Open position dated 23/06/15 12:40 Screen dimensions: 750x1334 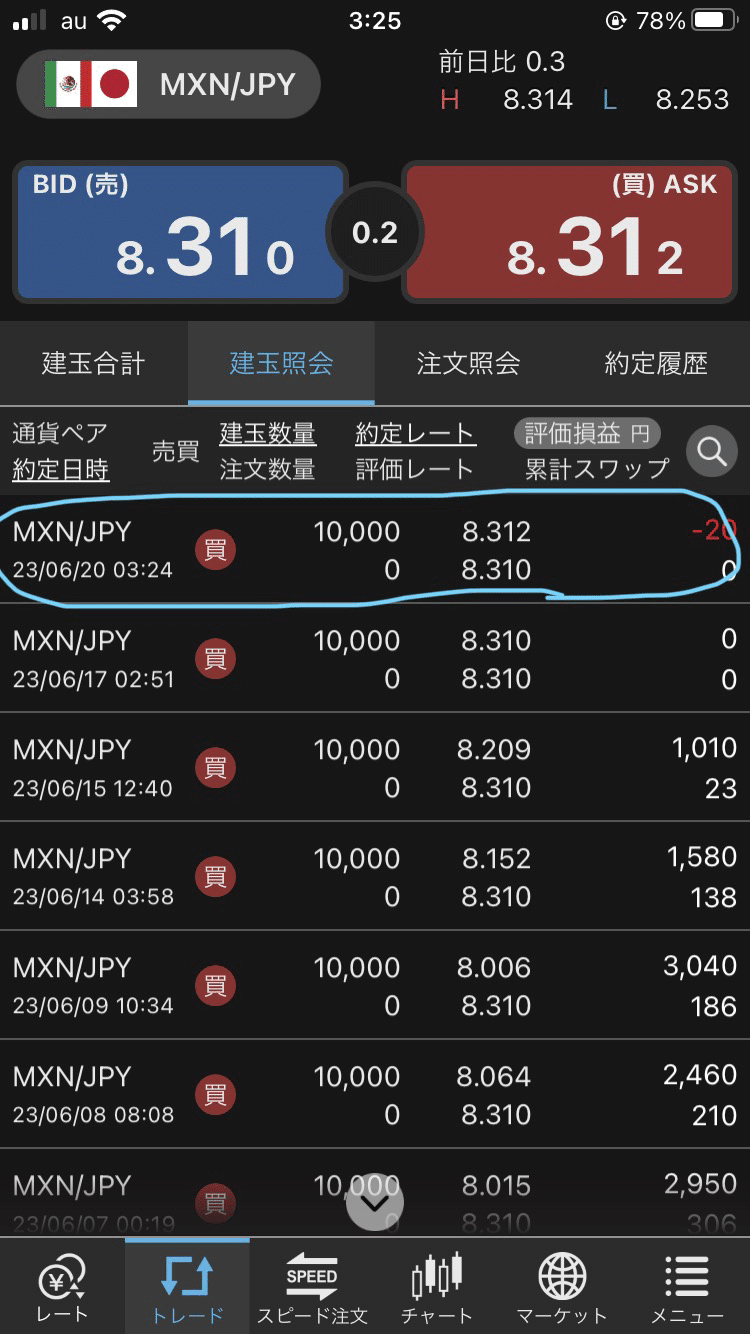(x=375, y=768)
